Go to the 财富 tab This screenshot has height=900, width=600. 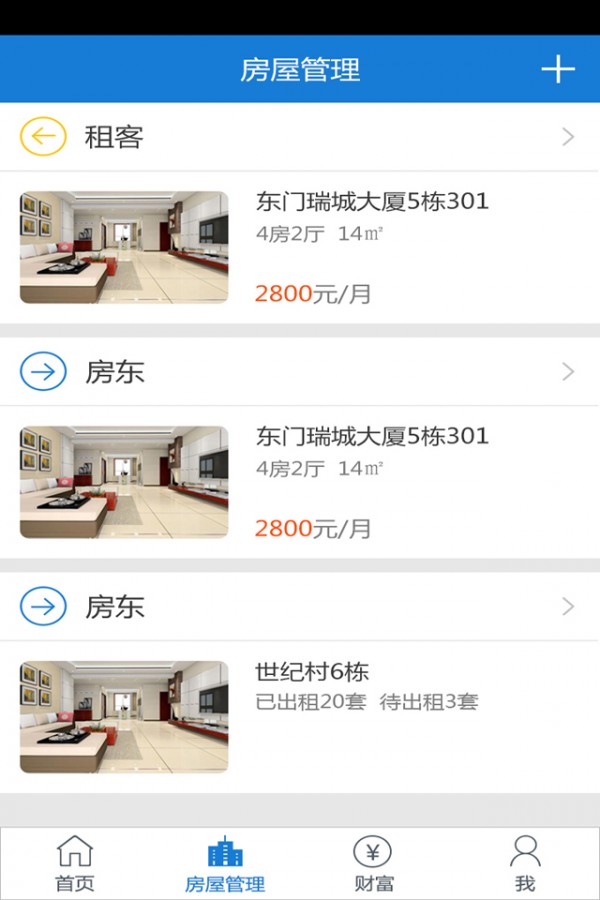pos(374,864)
